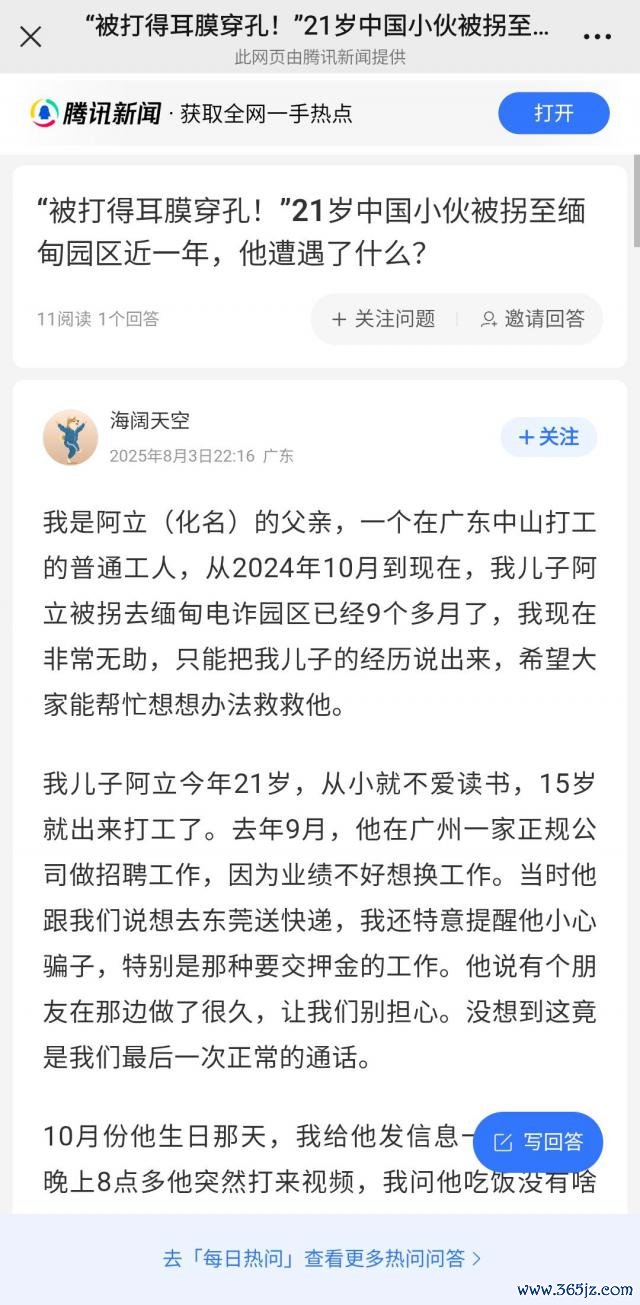Close the web page with the X icon
This screenshot has width=640, height=1305.
pyautogui.click(x=31, y=37)
